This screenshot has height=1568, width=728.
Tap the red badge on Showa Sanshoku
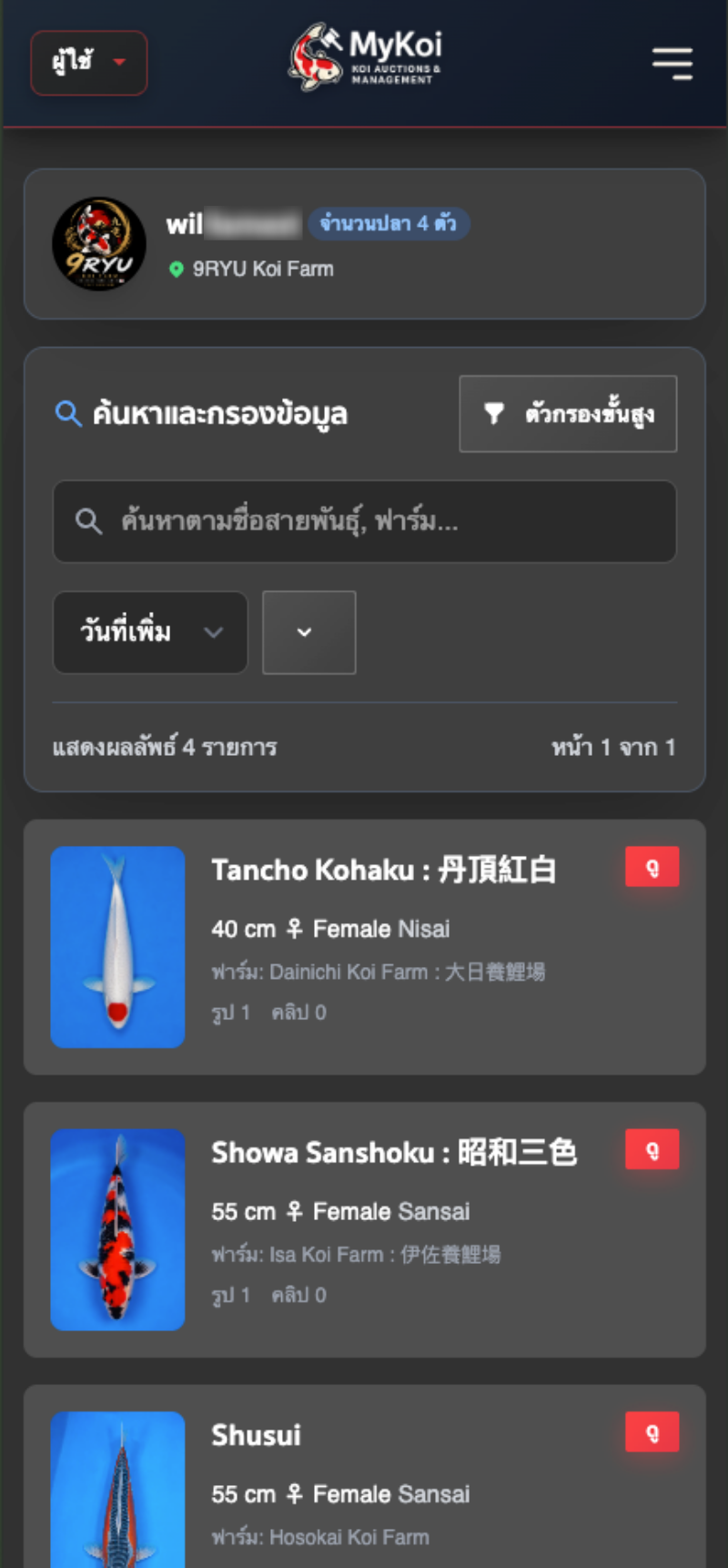tap(652, 1149)
